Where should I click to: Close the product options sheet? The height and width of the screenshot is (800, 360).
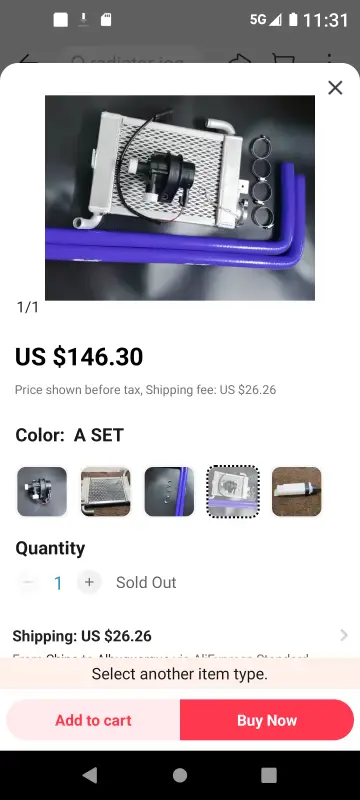pyautogui.click(x=335, y=88)
